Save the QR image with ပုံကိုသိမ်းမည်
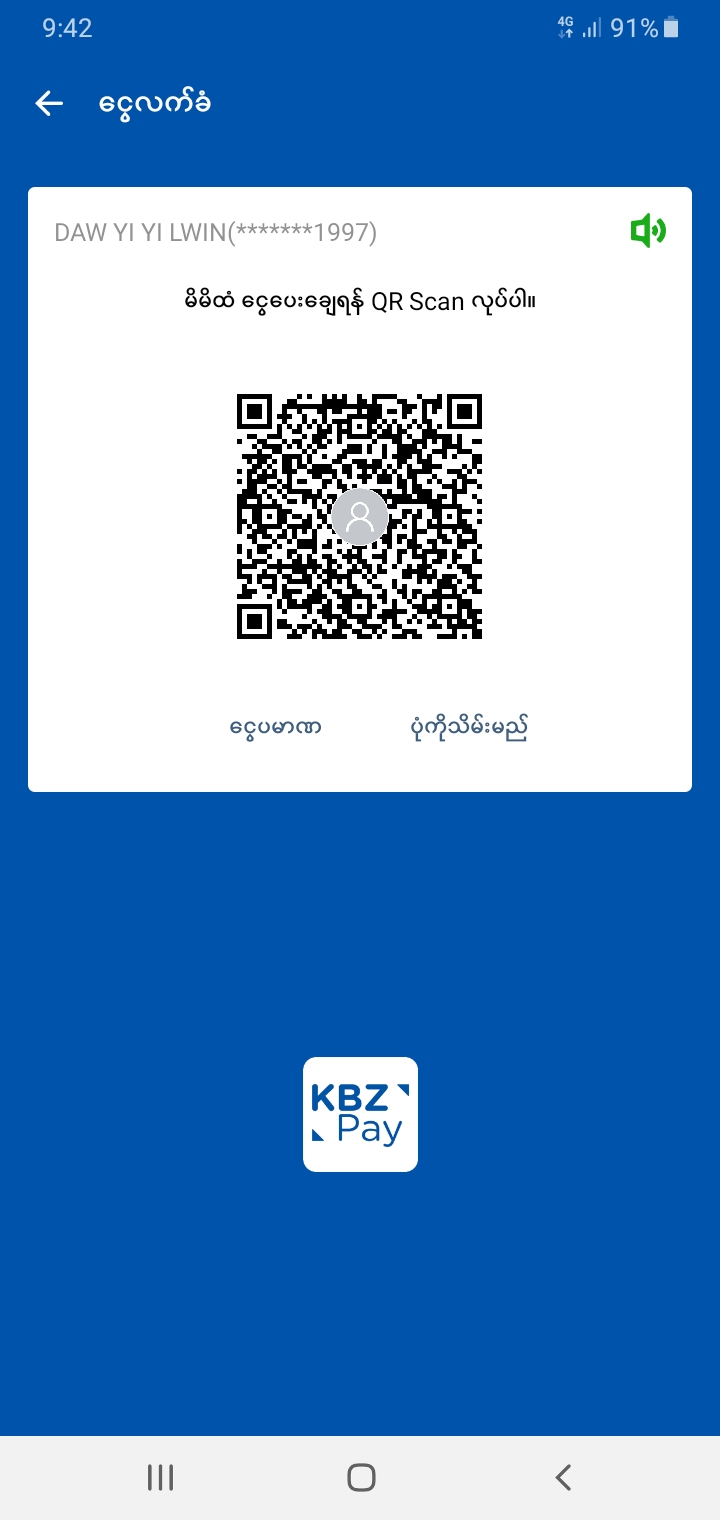This screenshot has width=720, height=1520. [469, 727]
